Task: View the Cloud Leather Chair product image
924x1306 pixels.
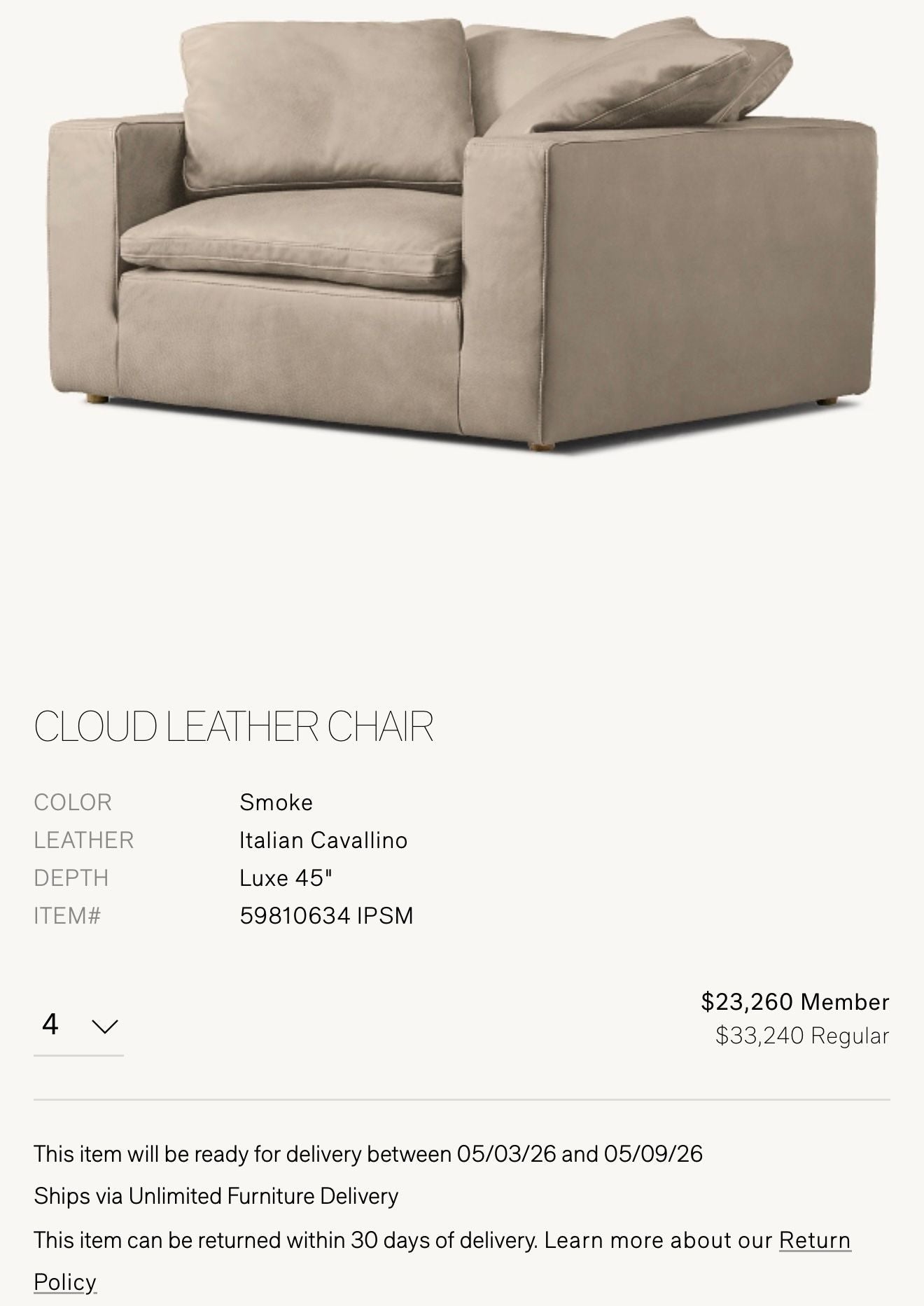Action: pyautogui.click(x=462, y=238)
